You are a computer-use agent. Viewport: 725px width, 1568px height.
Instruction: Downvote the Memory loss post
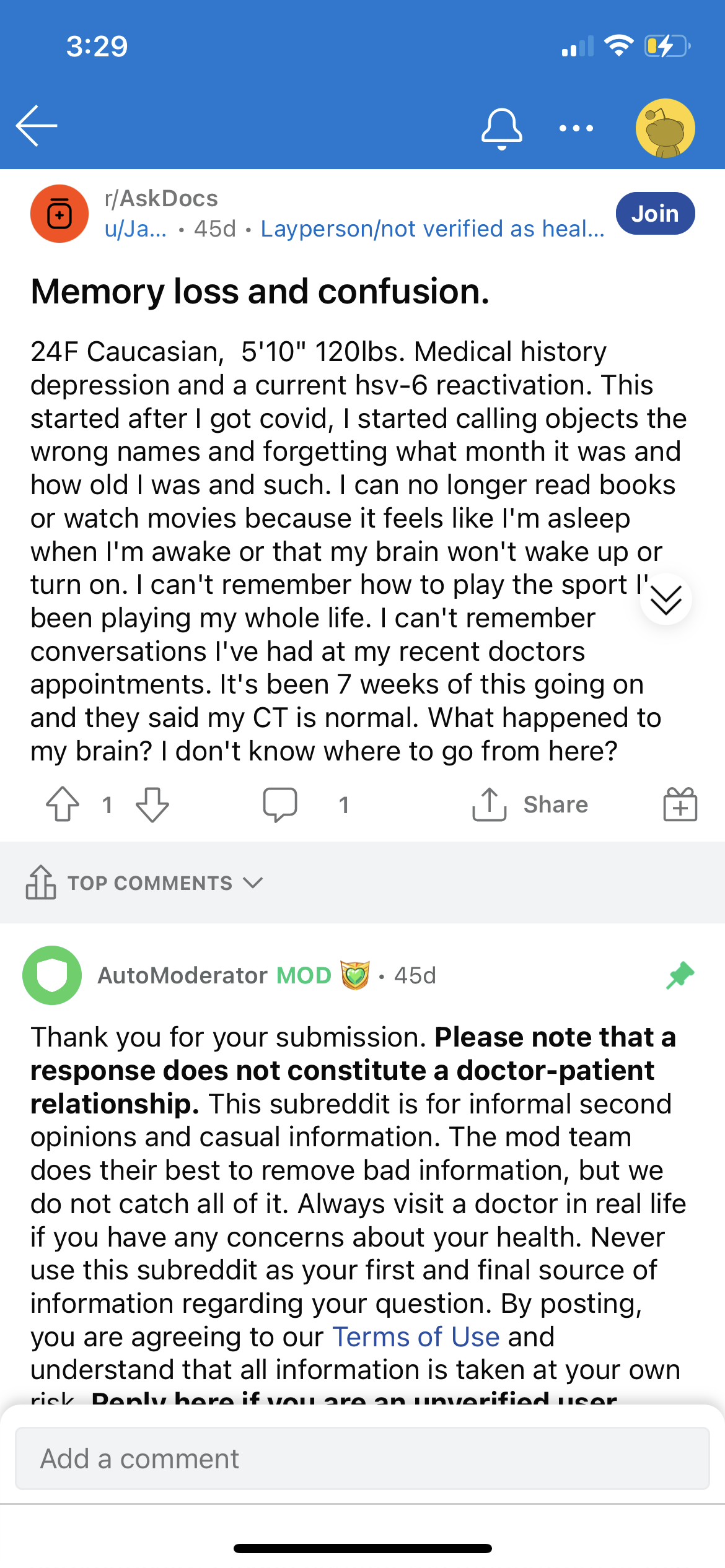[x=152, y=804]
